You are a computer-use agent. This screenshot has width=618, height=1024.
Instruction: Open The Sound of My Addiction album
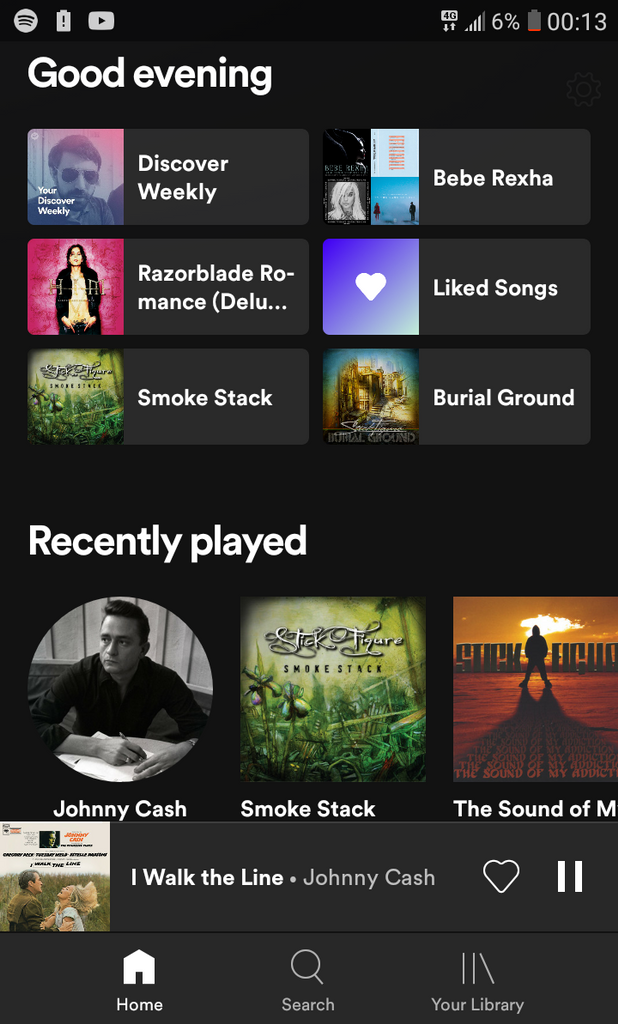tap(536, 690)
